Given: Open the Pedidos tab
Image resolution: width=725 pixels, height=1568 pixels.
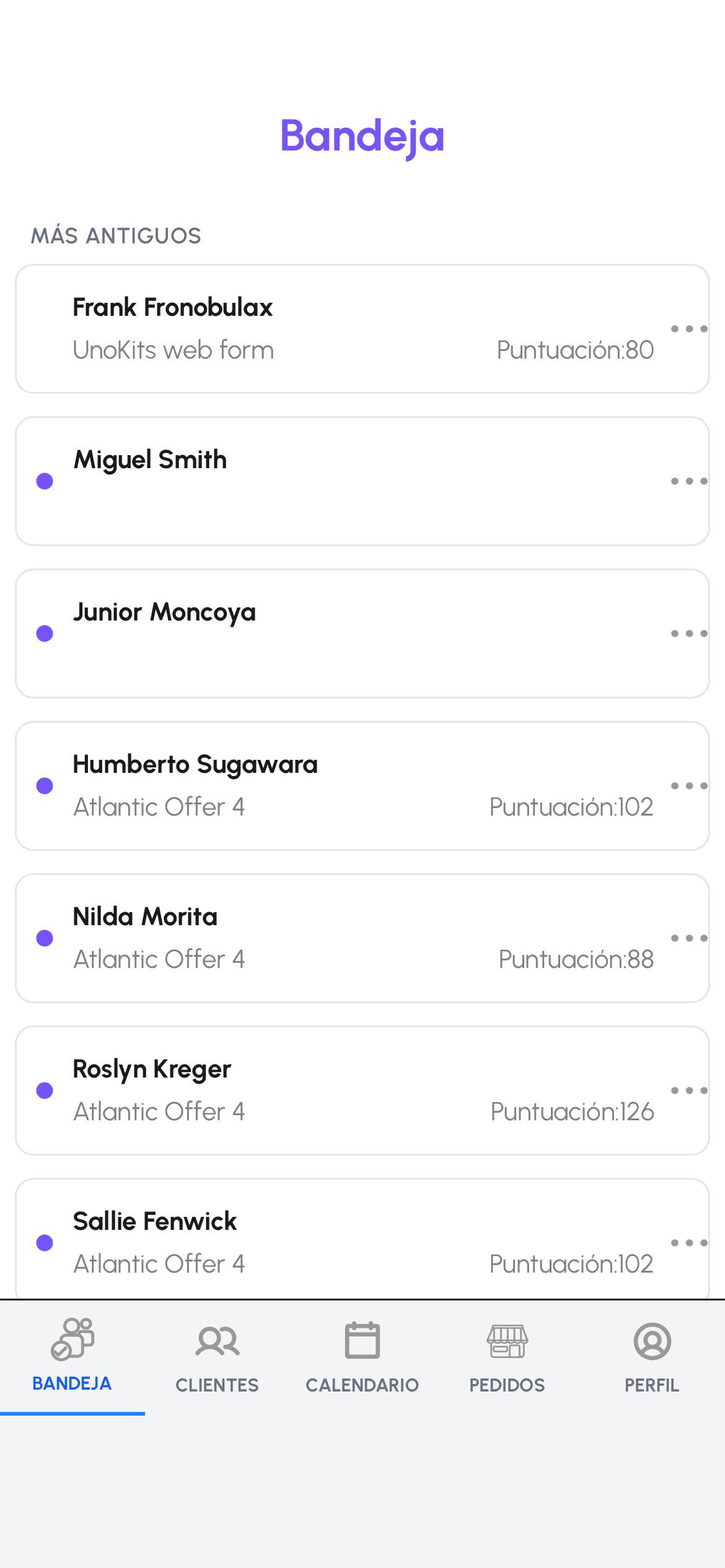Looking at the screenshot, I should 507,1356.
